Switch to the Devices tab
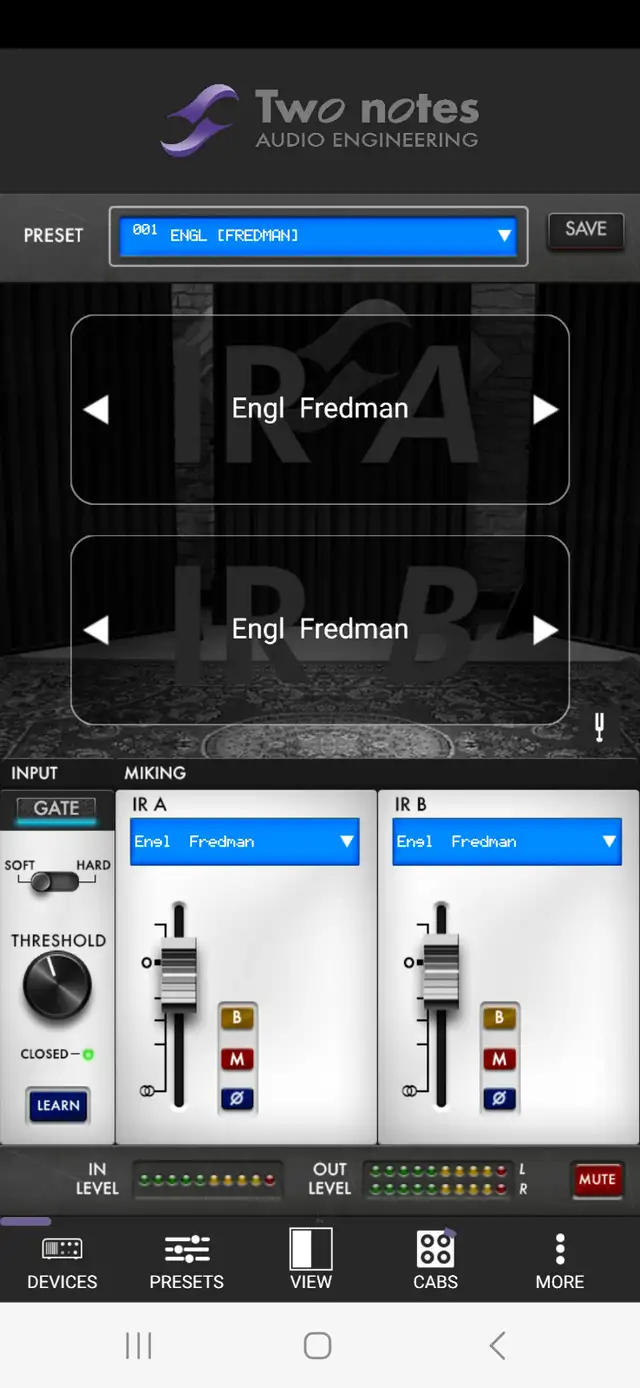The image size is (640, 1388). [x=62, y=1262]
